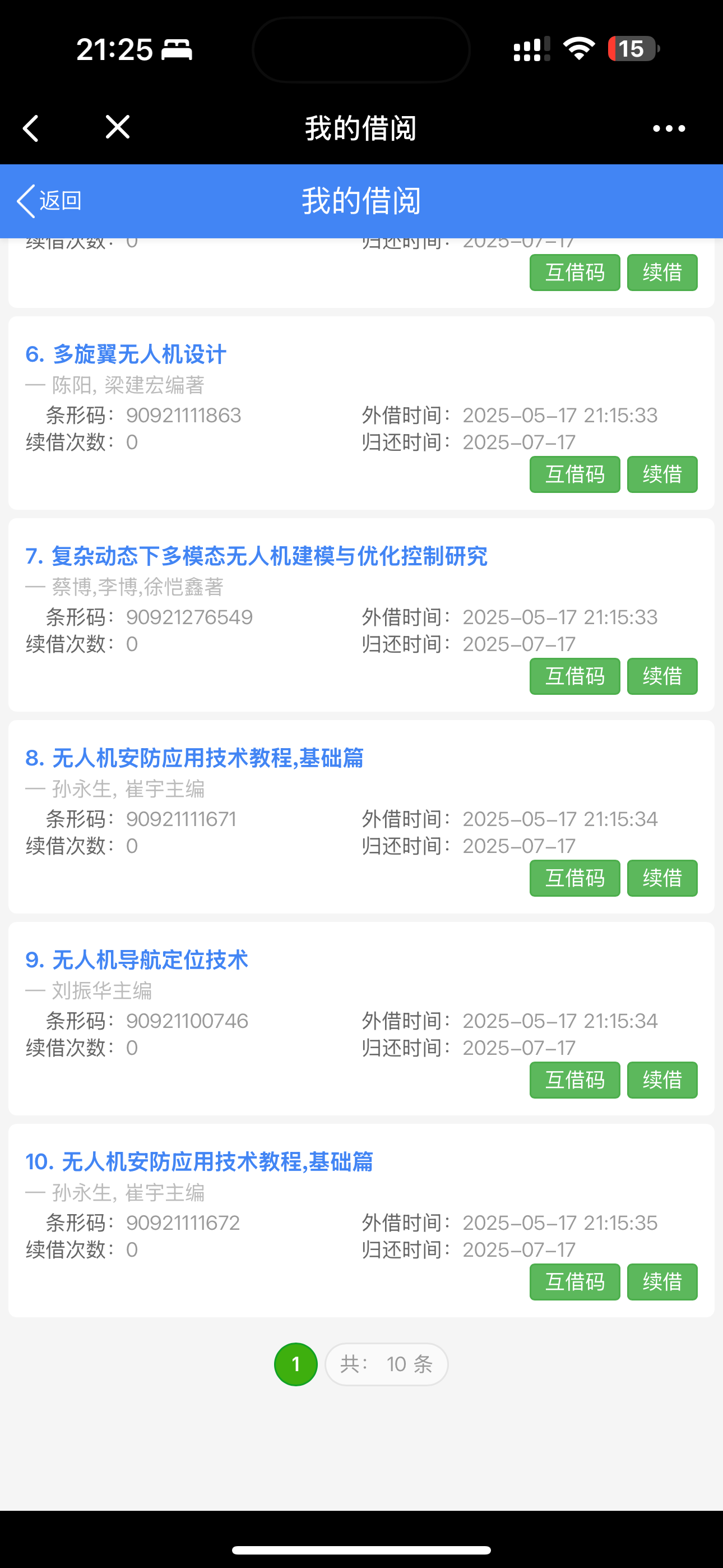The height and width of the screenshot is (1568, 723).
Task: Open book 8 无人机安防应用技术教程,基础篇
Action: point(194,758)
